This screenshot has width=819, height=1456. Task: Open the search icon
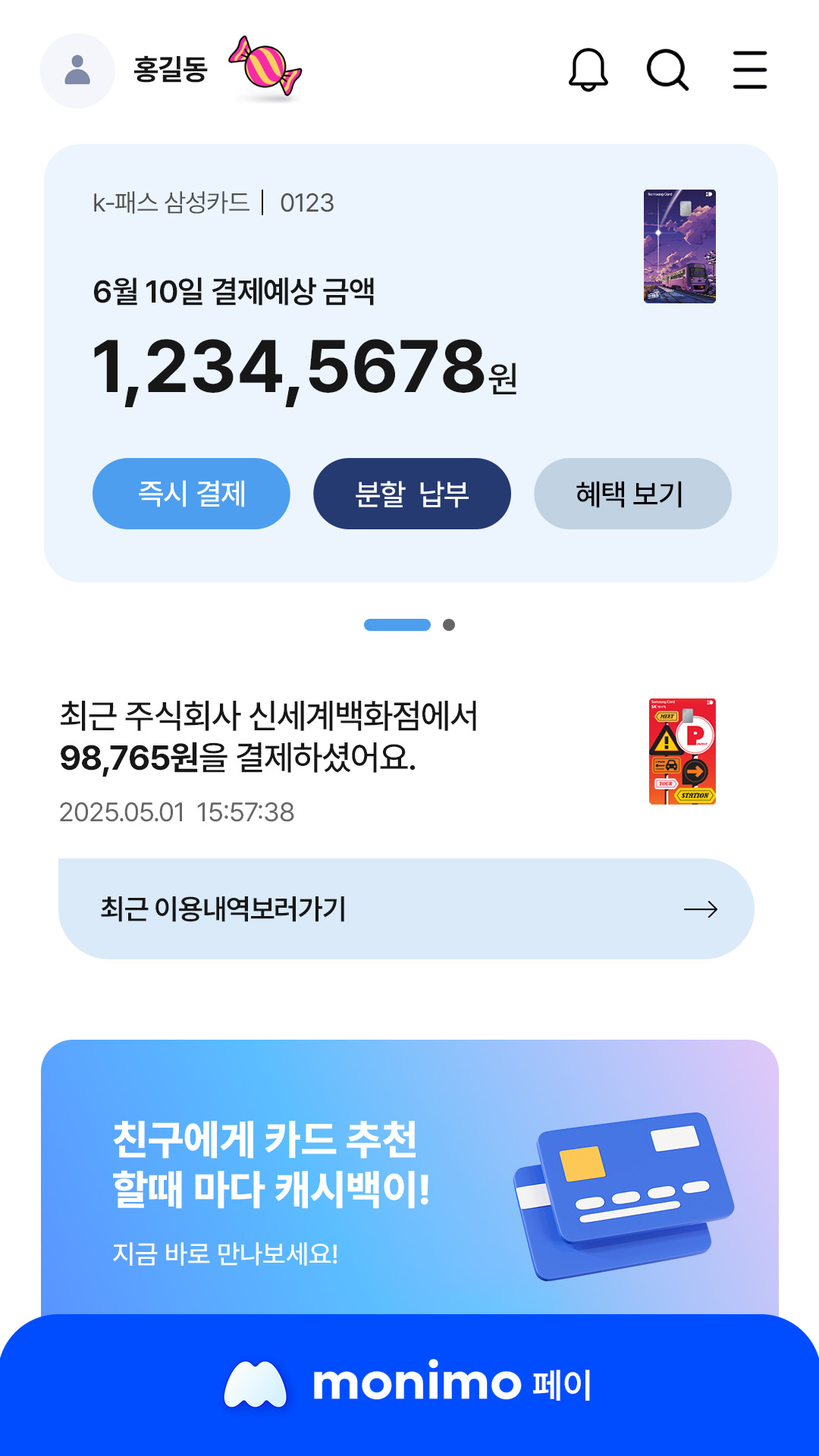tap(667, 70)
